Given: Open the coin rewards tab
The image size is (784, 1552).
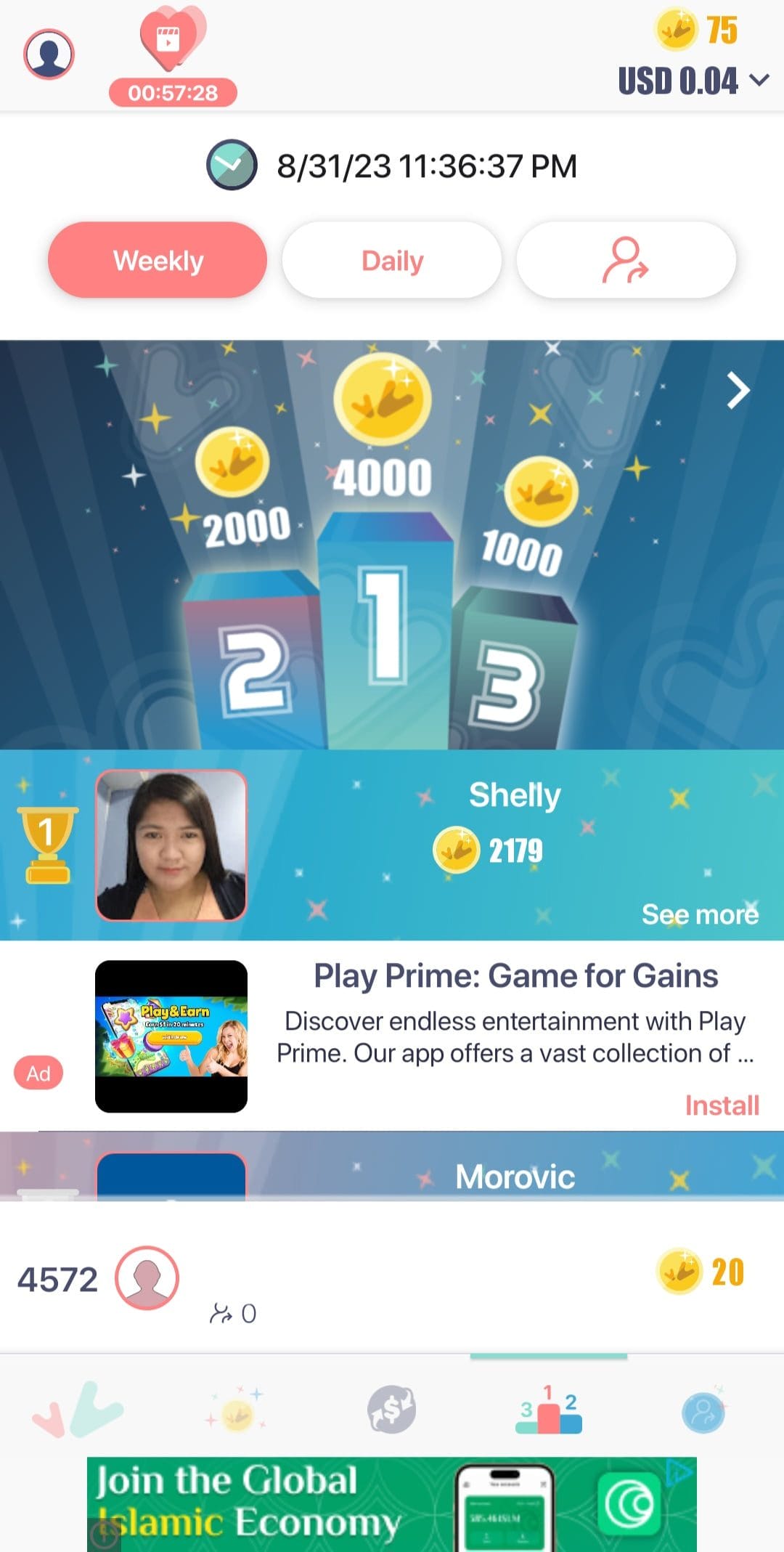Looking at the screenshot, I should click(x=237, y=1410).
